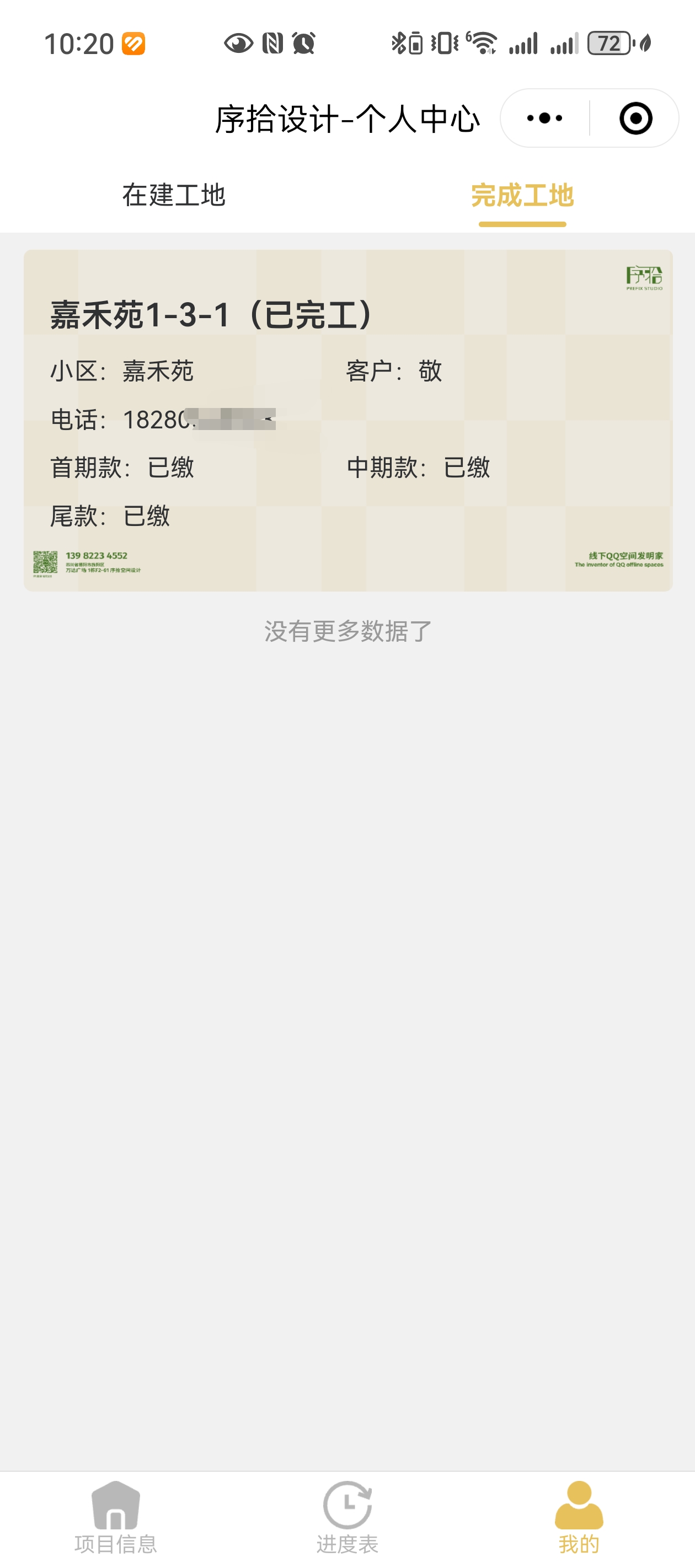The image size is (695, 1568).
Task: Switch to the 在建工地 tab
Action: tap(174, 195)
